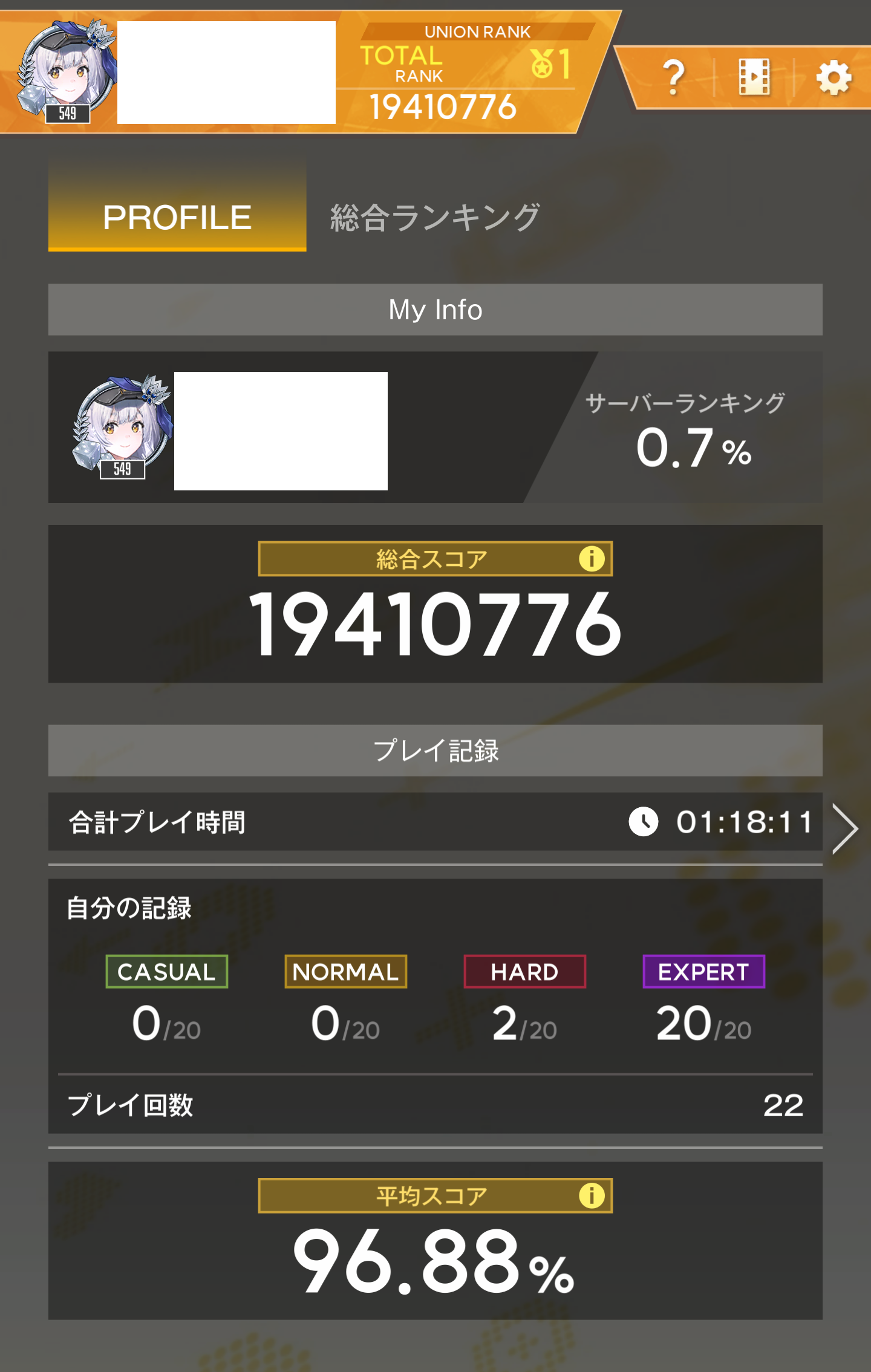Show info for 平均スコア

click(x=591, y=1195)
